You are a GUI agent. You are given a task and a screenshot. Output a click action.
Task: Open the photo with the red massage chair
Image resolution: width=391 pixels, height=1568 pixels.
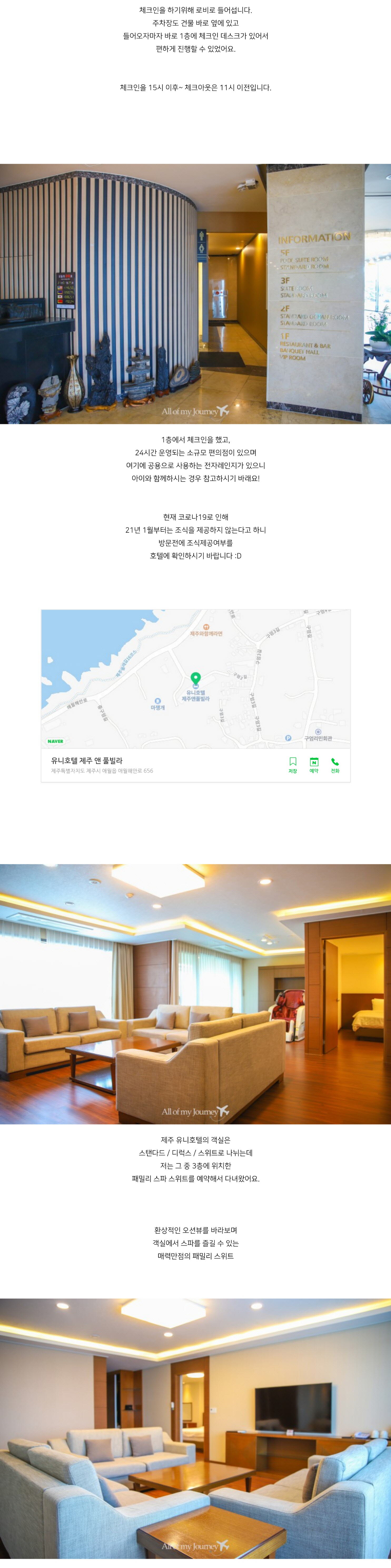point(195,993)
